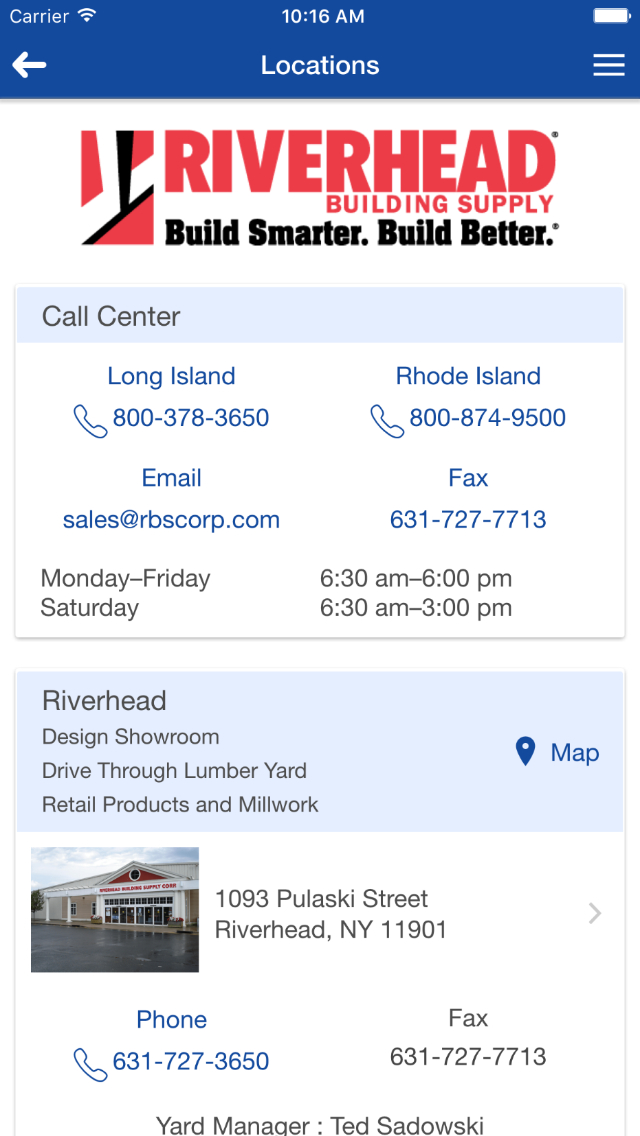Screen dimensions: 640x1136
Task: Open the hamburger menu
Action: pyautogui.click(x=609, y=65)
